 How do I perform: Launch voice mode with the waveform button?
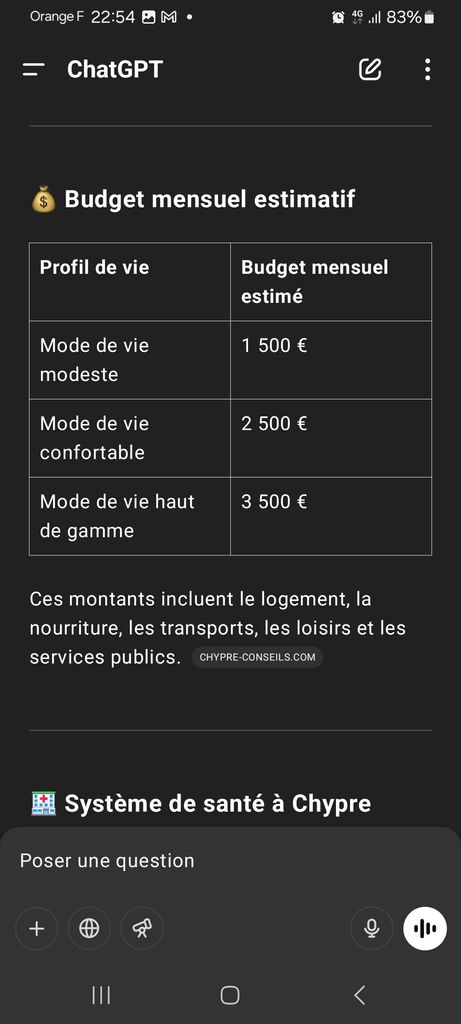coord(425,928)
